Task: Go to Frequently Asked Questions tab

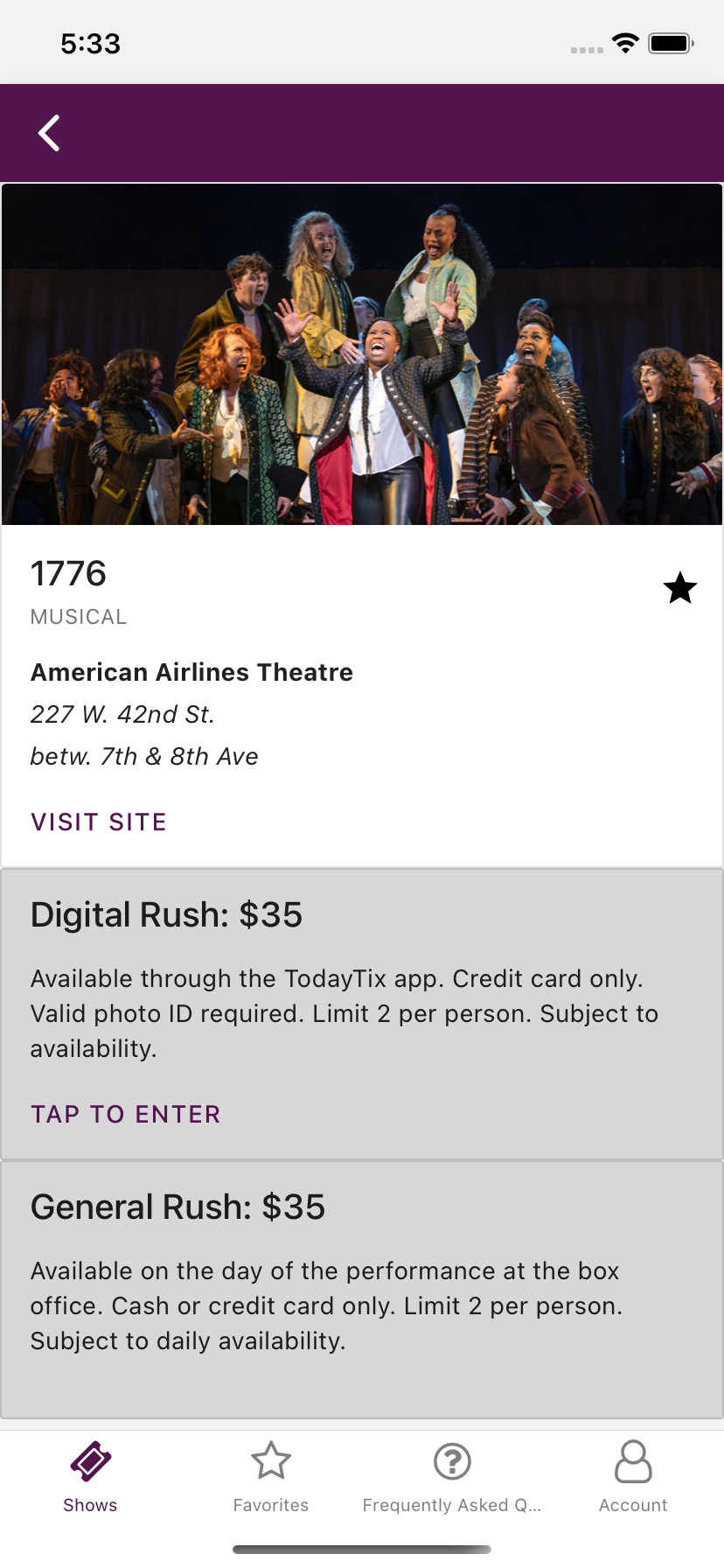Action: [452, 1477]
